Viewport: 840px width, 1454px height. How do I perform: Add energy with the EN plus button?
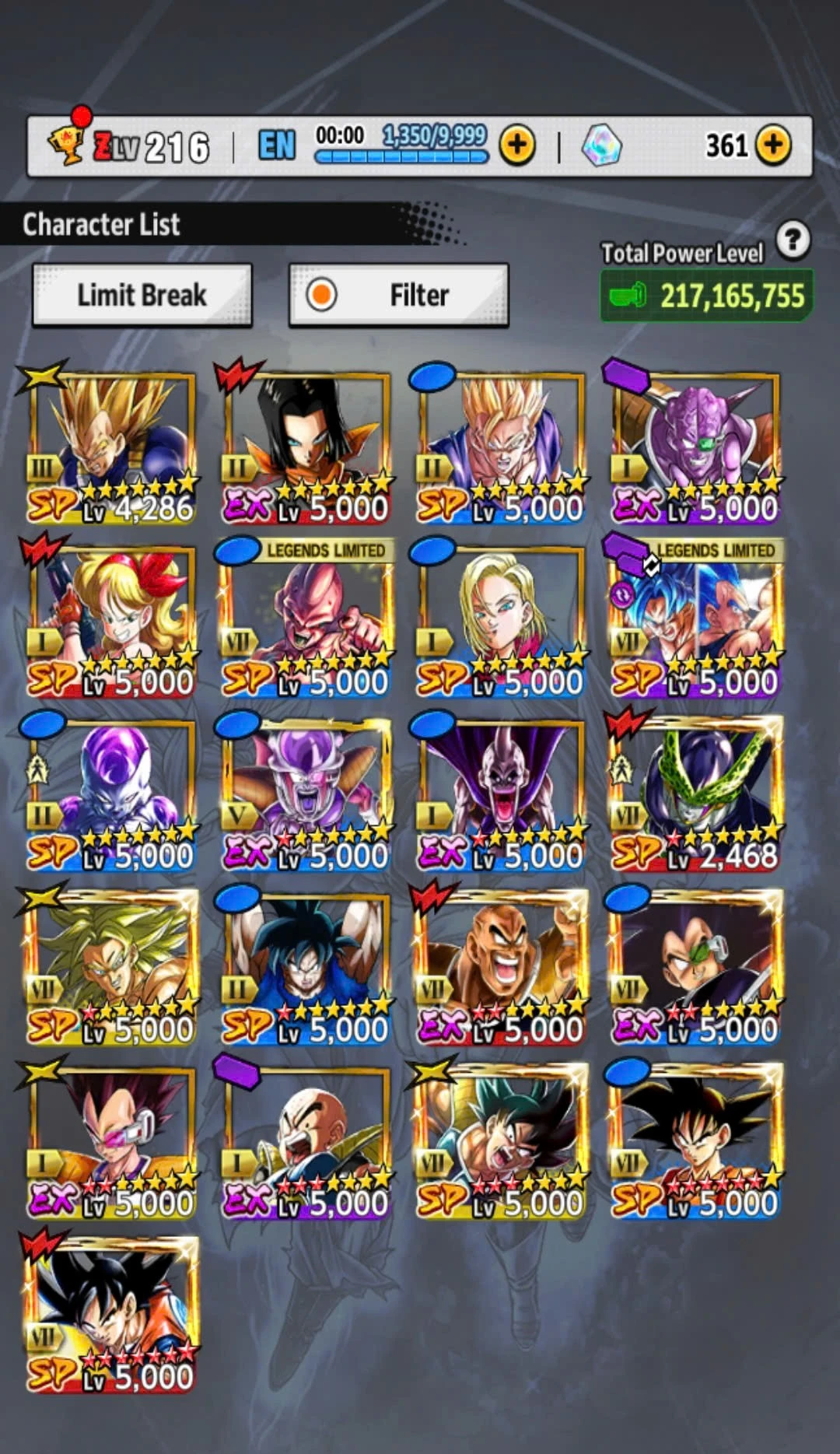(517, 145)
